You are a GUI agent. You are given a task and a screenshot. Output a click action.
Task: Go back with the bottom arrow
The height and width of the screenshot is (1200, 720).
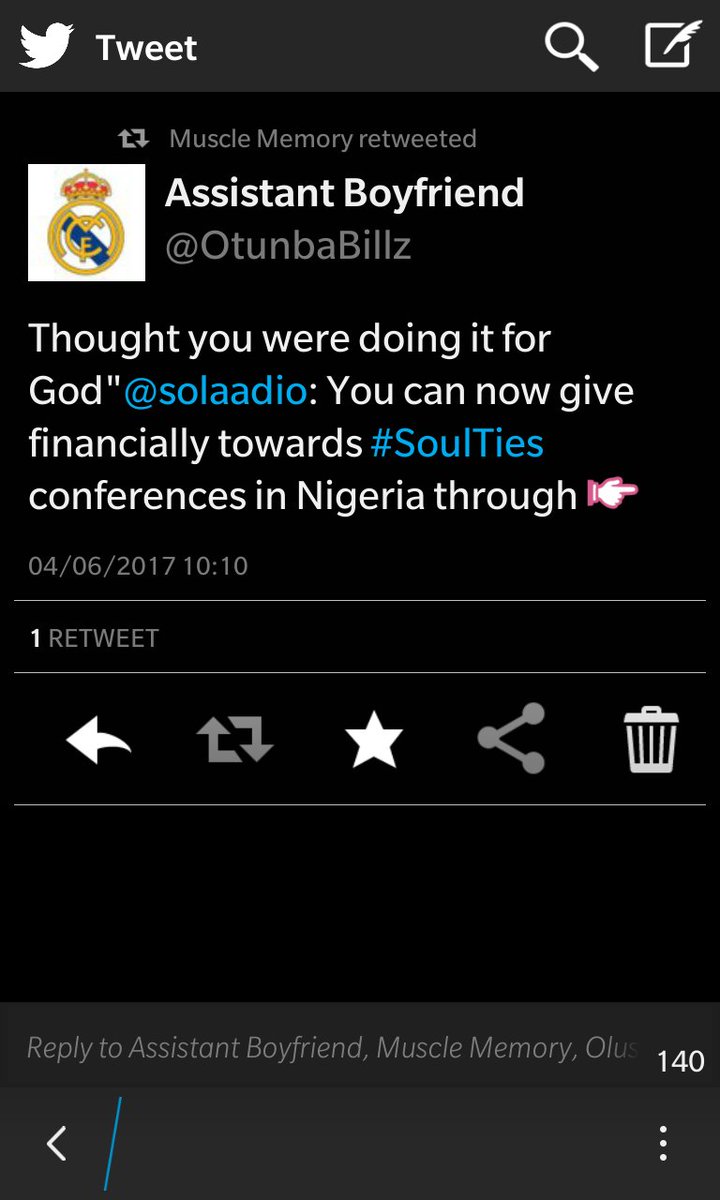(x=57, y=1143)
